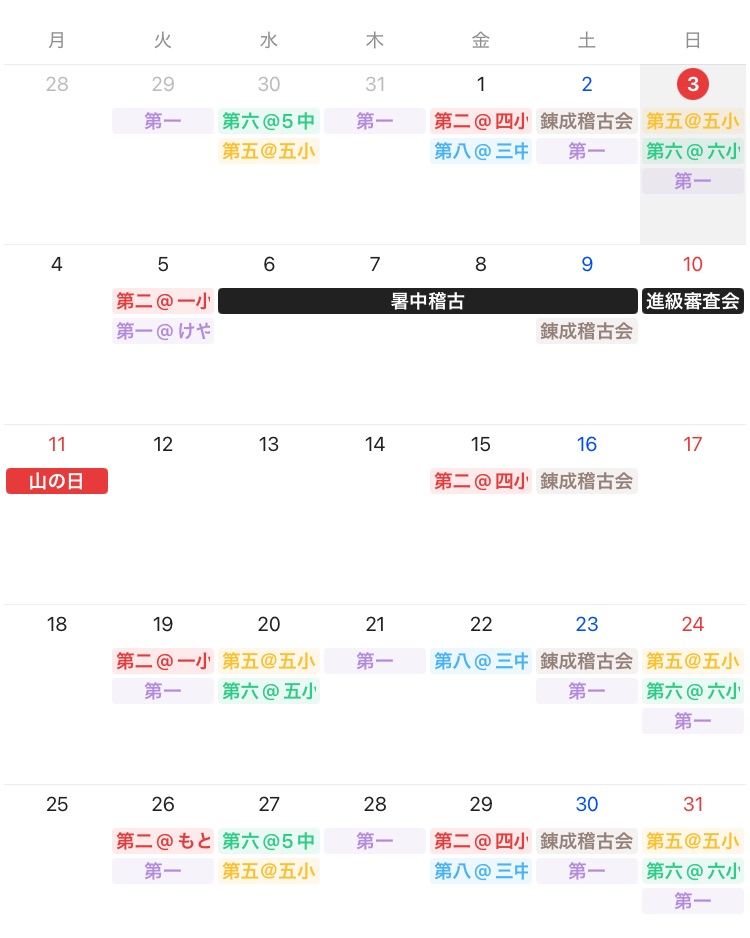Open 錬成稽古会 event on the 16th
750x938 pixels.
point(586,481)
